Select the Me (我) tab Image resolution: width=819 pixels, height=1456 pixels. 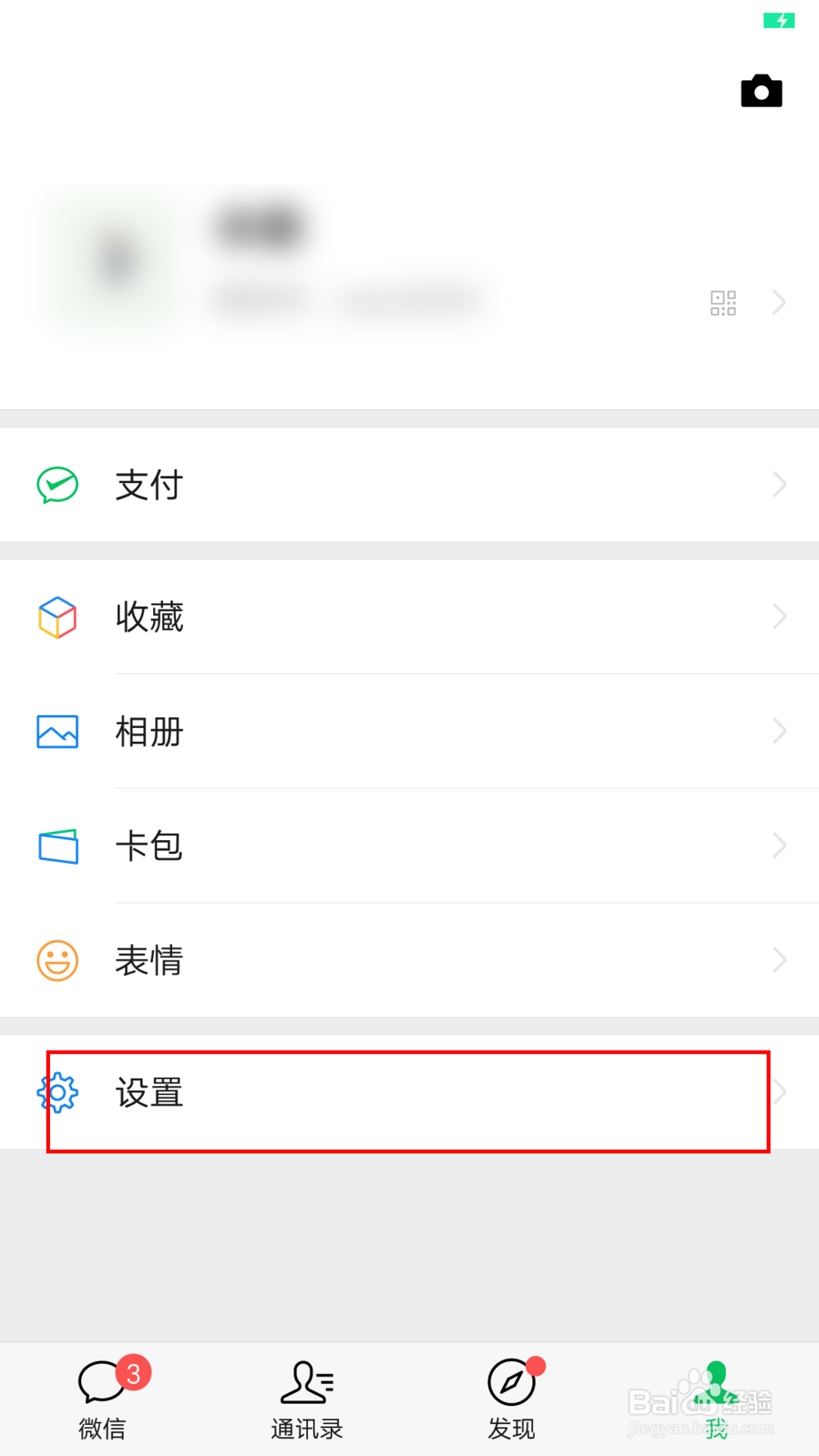(x=716, y=1396)
